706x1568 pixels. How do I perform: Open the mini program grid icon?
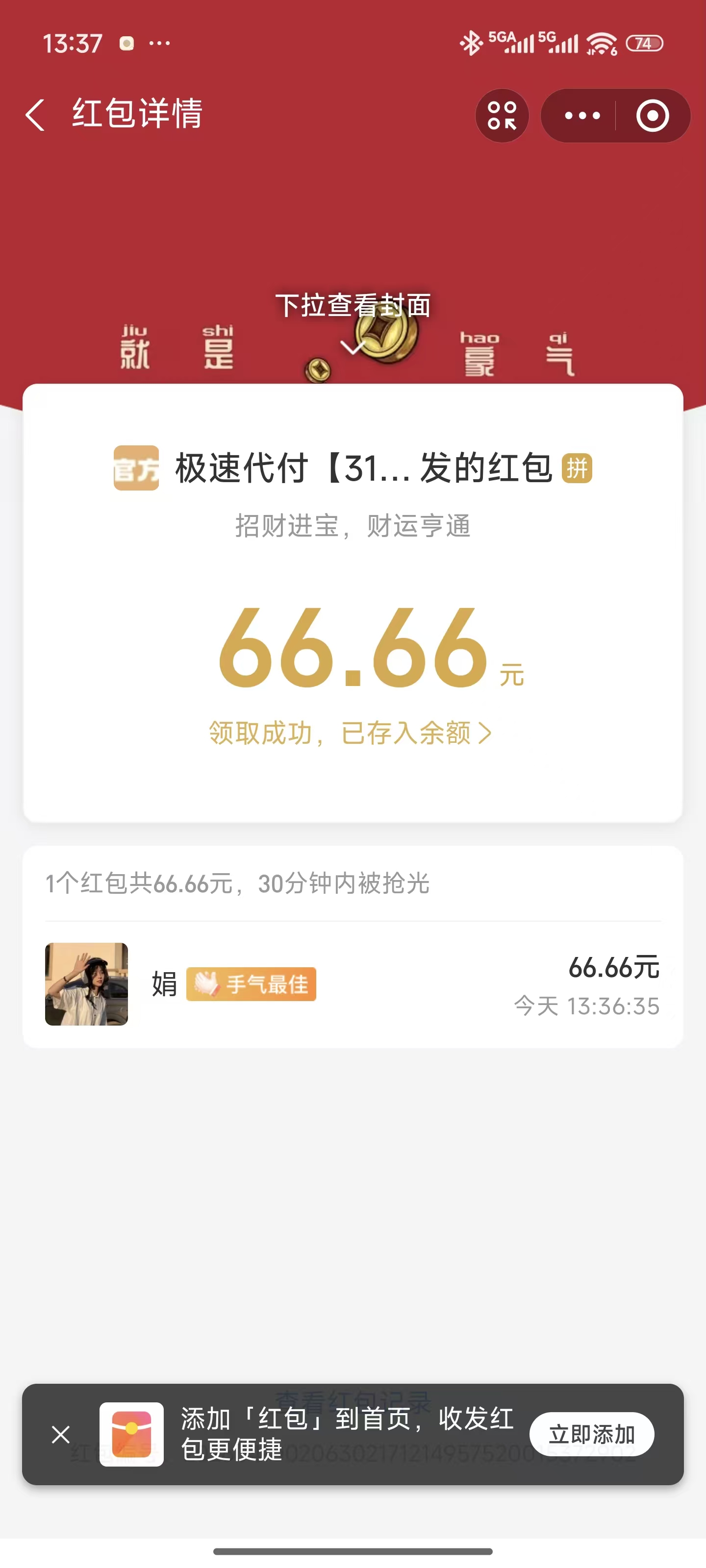click(x=502, y=116)
